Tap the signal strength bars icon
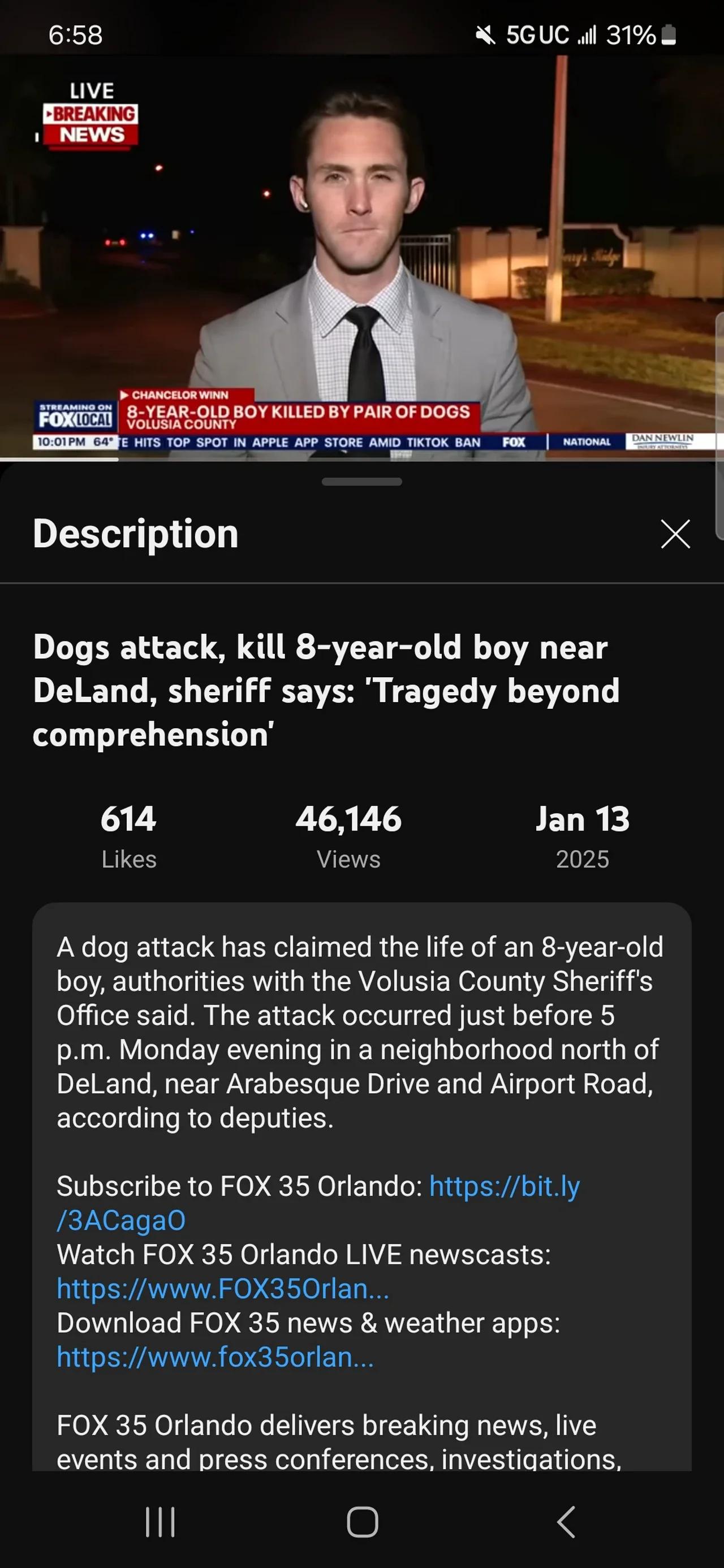 point(587,35)
